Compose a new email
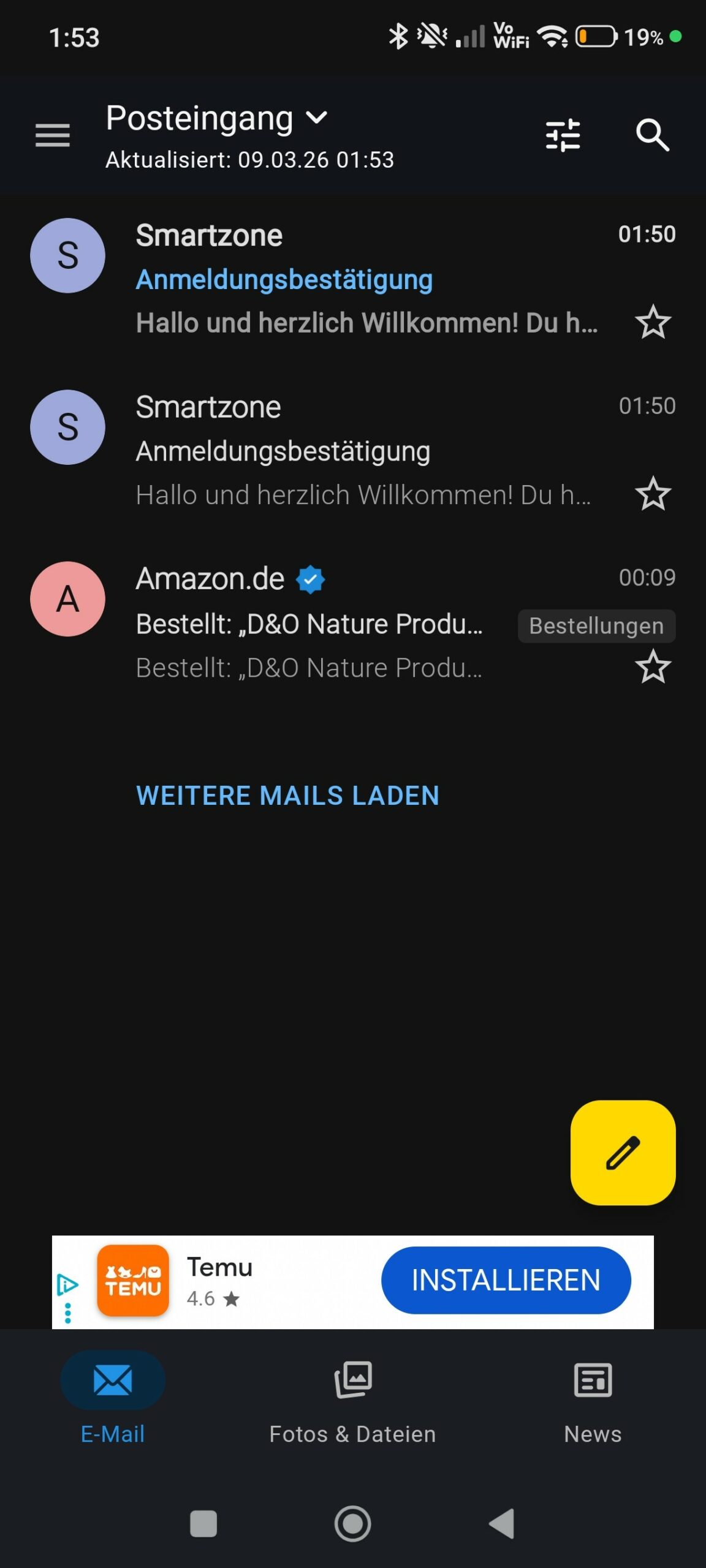706x1568 pixels. tap(623, 1153)
